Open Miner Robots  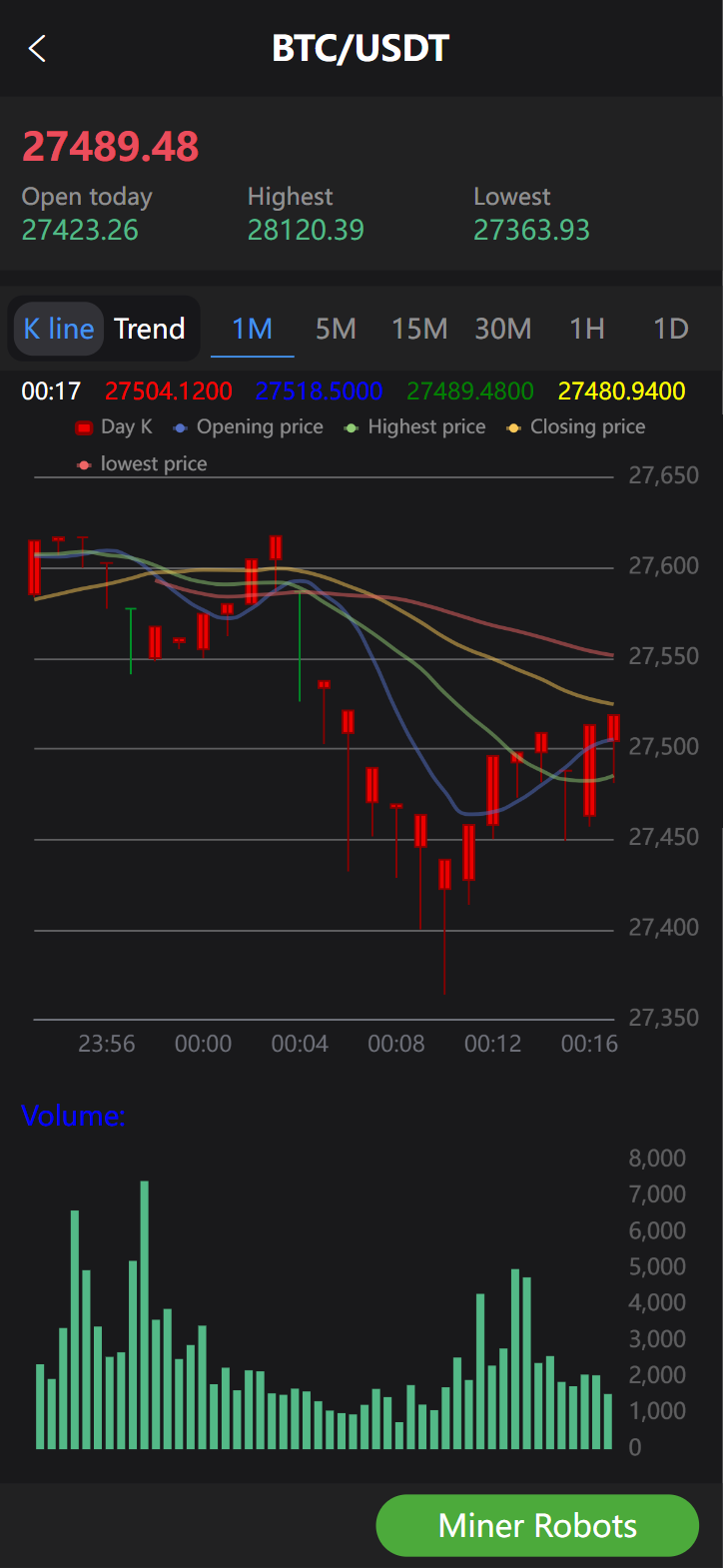(537, 1525)
